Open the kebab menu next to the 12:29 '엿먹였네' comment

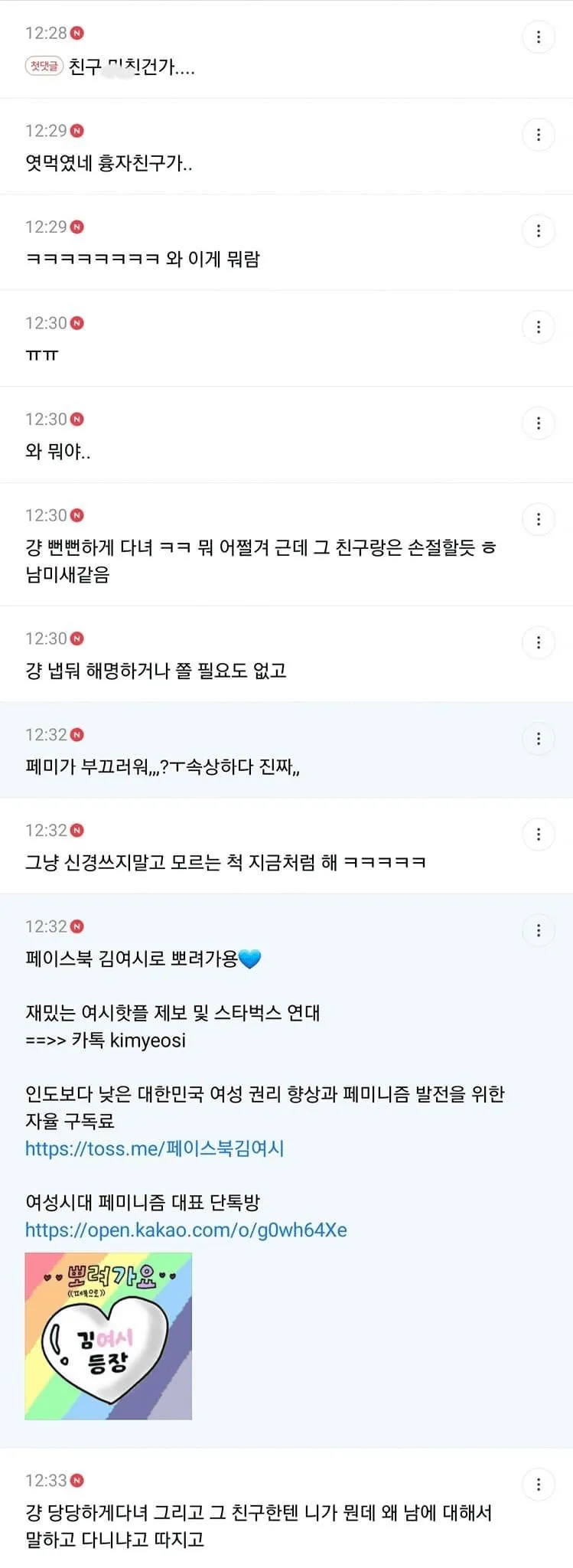(539, 134)
